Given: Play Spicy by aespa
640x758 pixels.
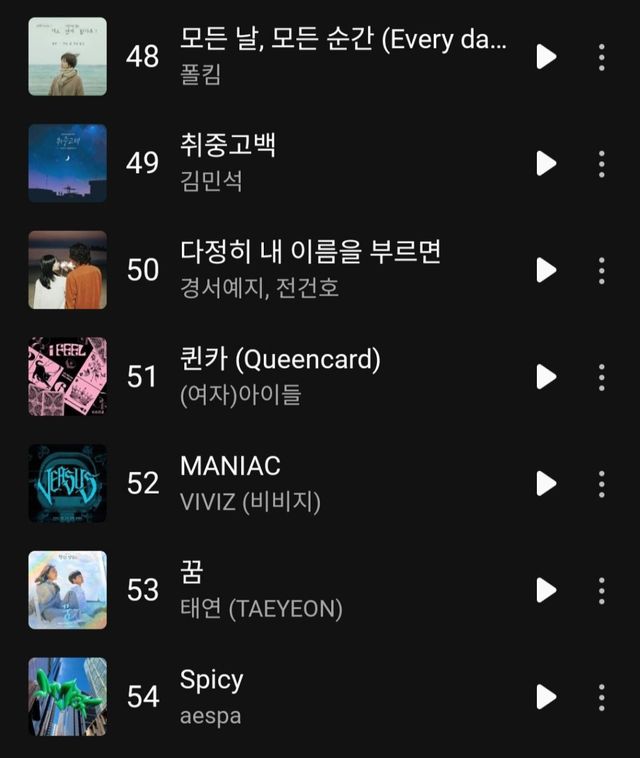Looking at the screenshot, I should click(546, 697).
